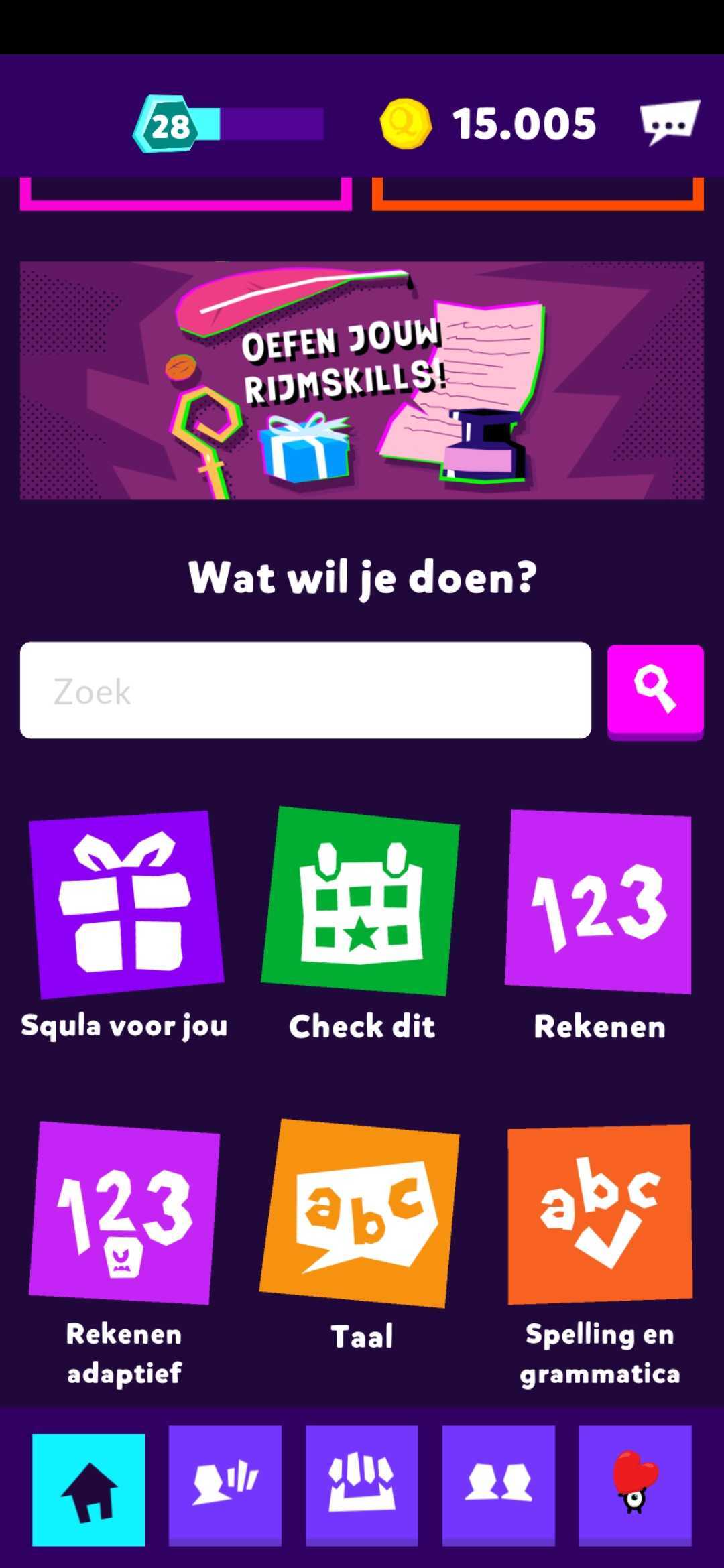The image size is (724, 1568).
Task: Open the battle mode icon
Action: [x=226, y=1489]
